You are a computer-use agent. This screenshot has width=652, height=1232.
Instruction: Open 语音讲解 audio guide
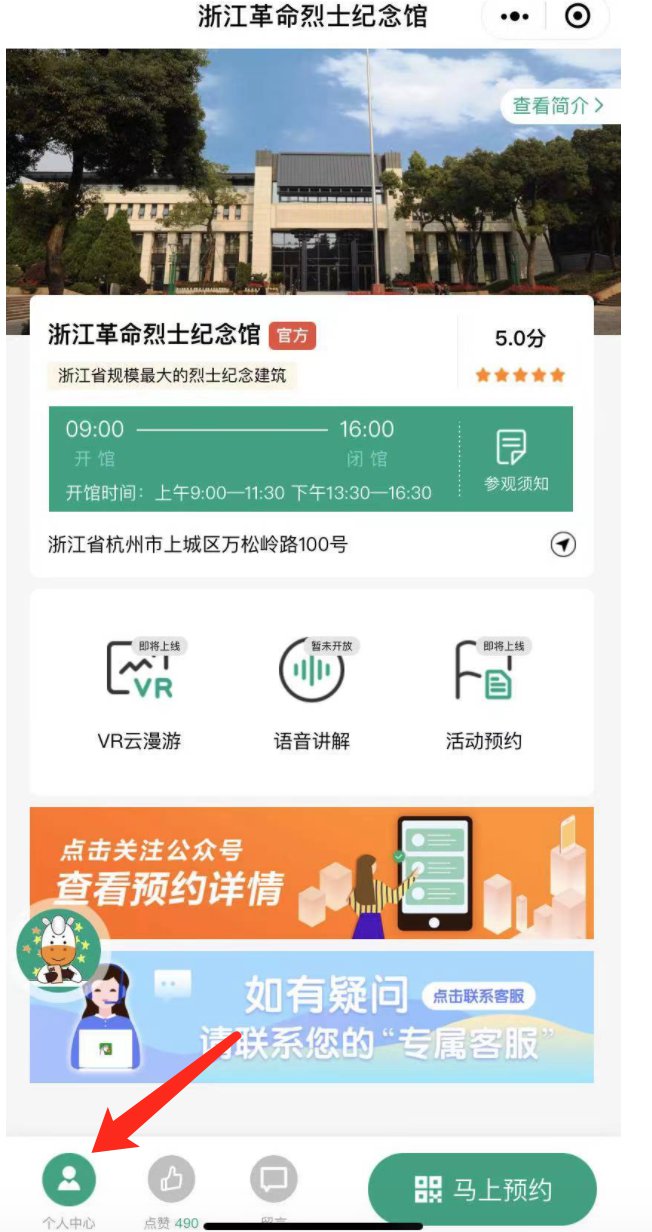(x=311, y=690)
